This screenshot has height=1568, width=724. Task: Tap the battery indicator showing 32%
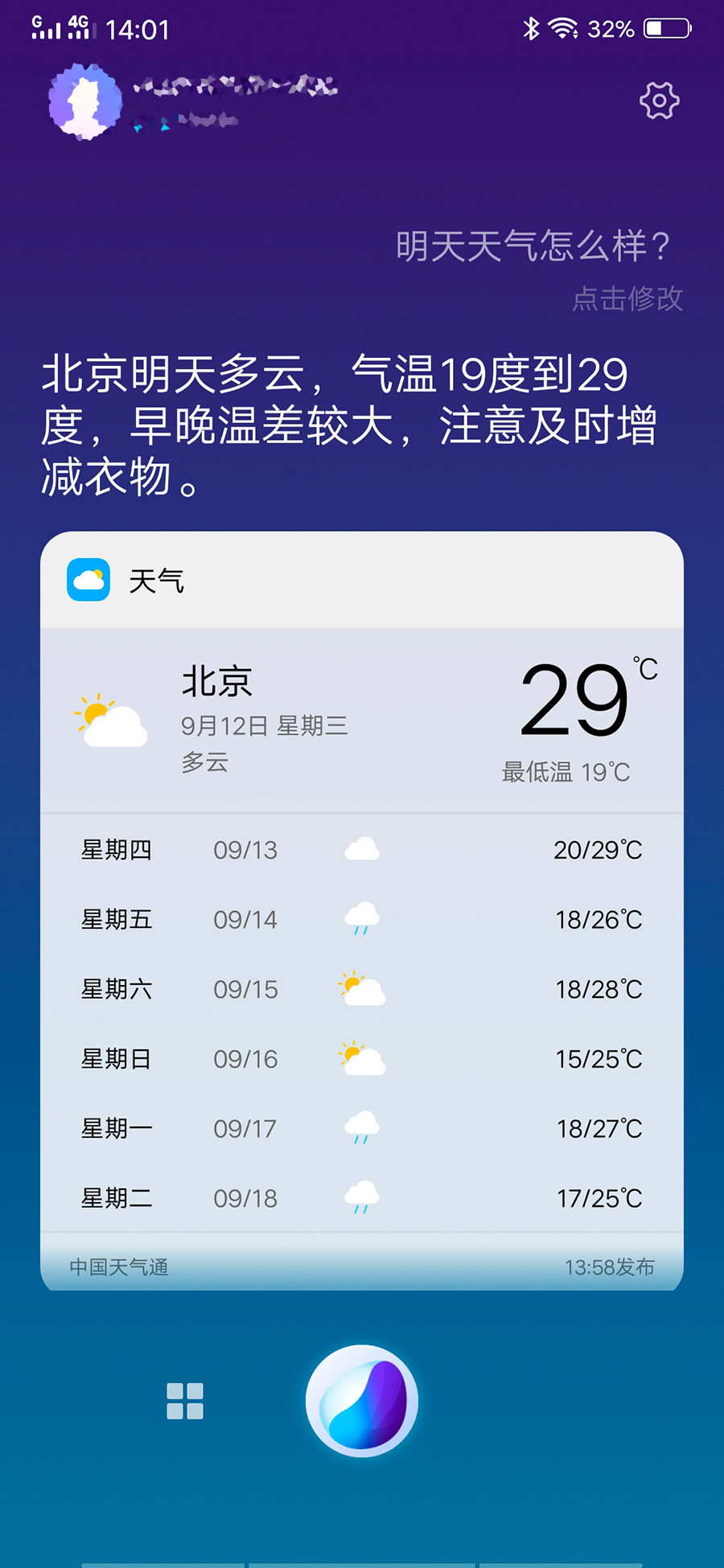click(x=664, y=28)
